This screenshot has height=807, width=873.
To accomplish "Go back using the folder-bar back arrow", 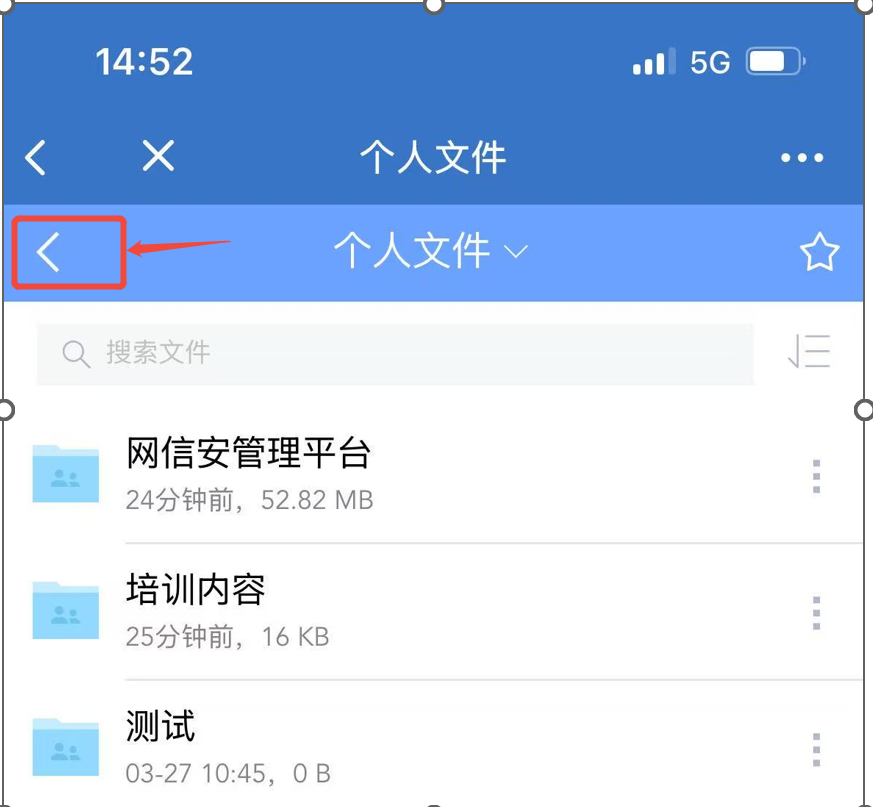I will 48,252.
